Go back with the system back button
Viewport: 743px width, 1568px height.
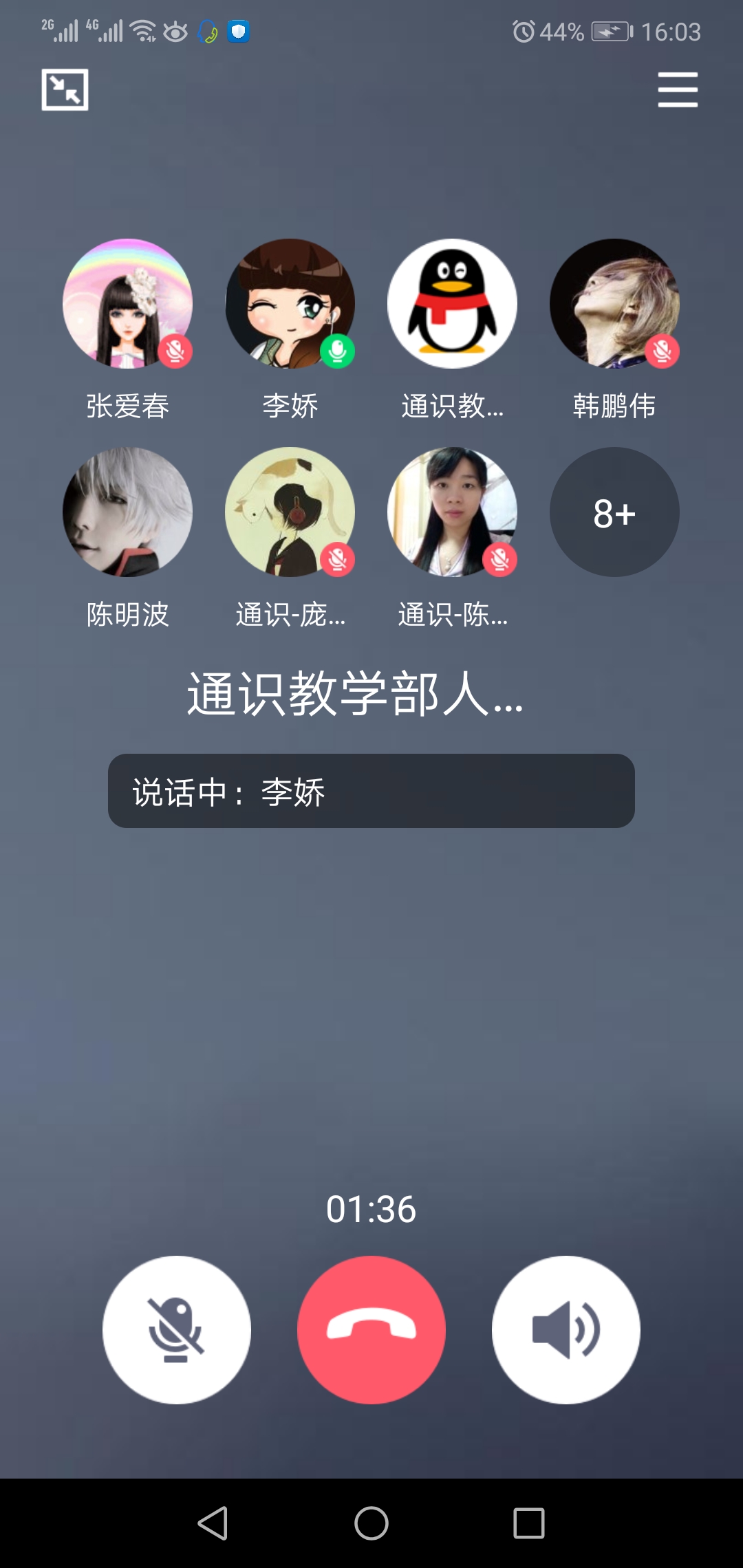click(213, 1523)
